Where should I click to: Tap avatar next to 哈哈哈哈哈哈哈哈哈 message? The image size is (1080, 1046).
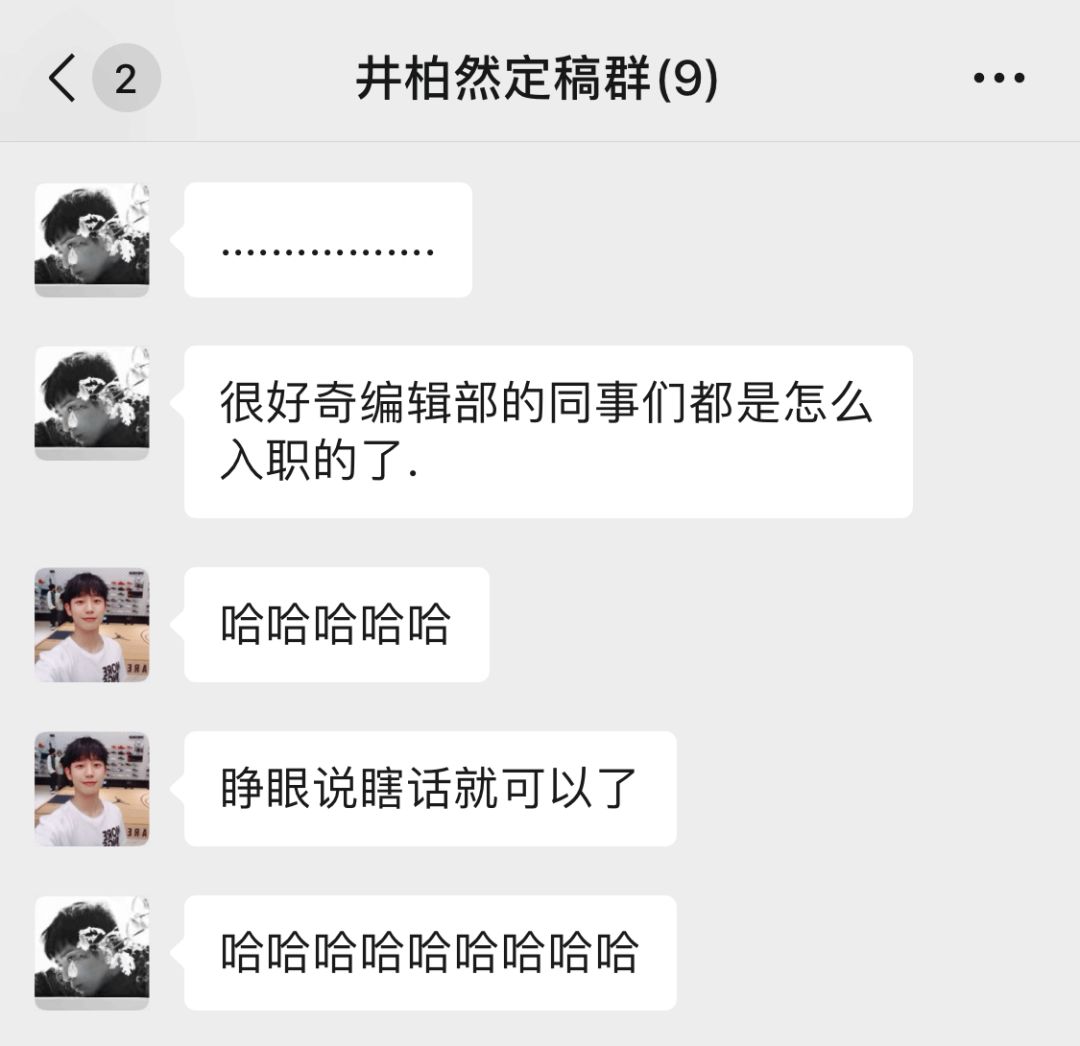(92, 953)
